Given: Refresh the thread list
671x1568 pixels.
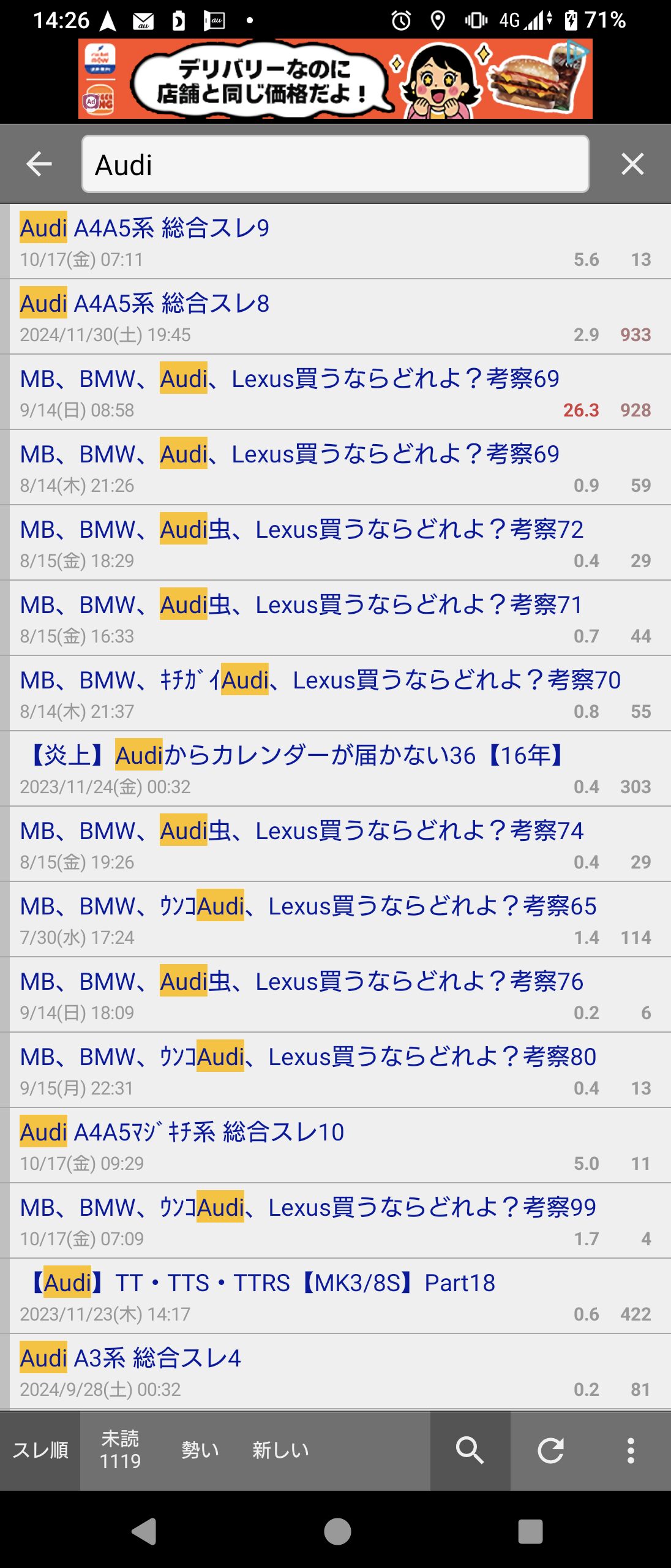Looking at the screenshot, I should [x=550, y=1450].
